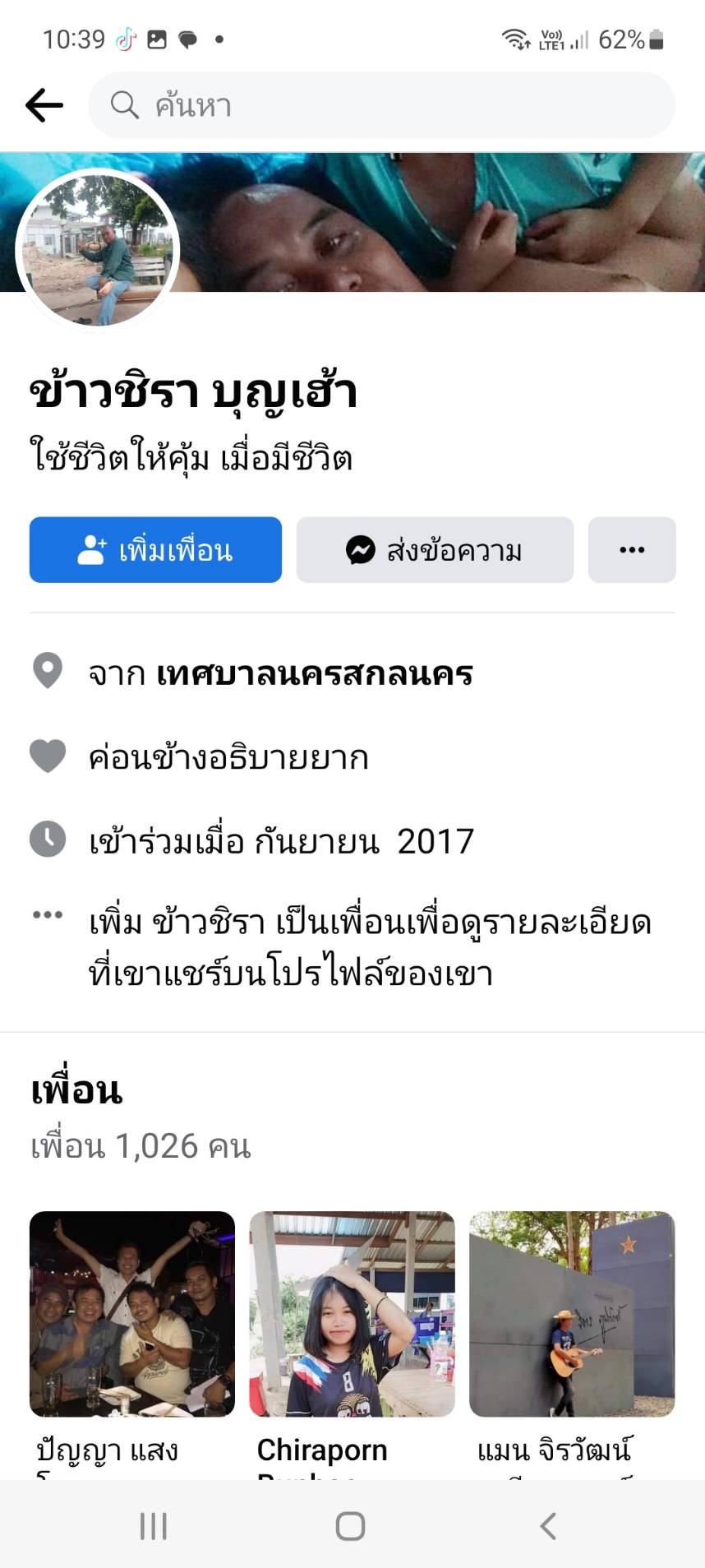Go back using the top arrow
Viewport: 705px width, 1568px height.
click(44, 105)
